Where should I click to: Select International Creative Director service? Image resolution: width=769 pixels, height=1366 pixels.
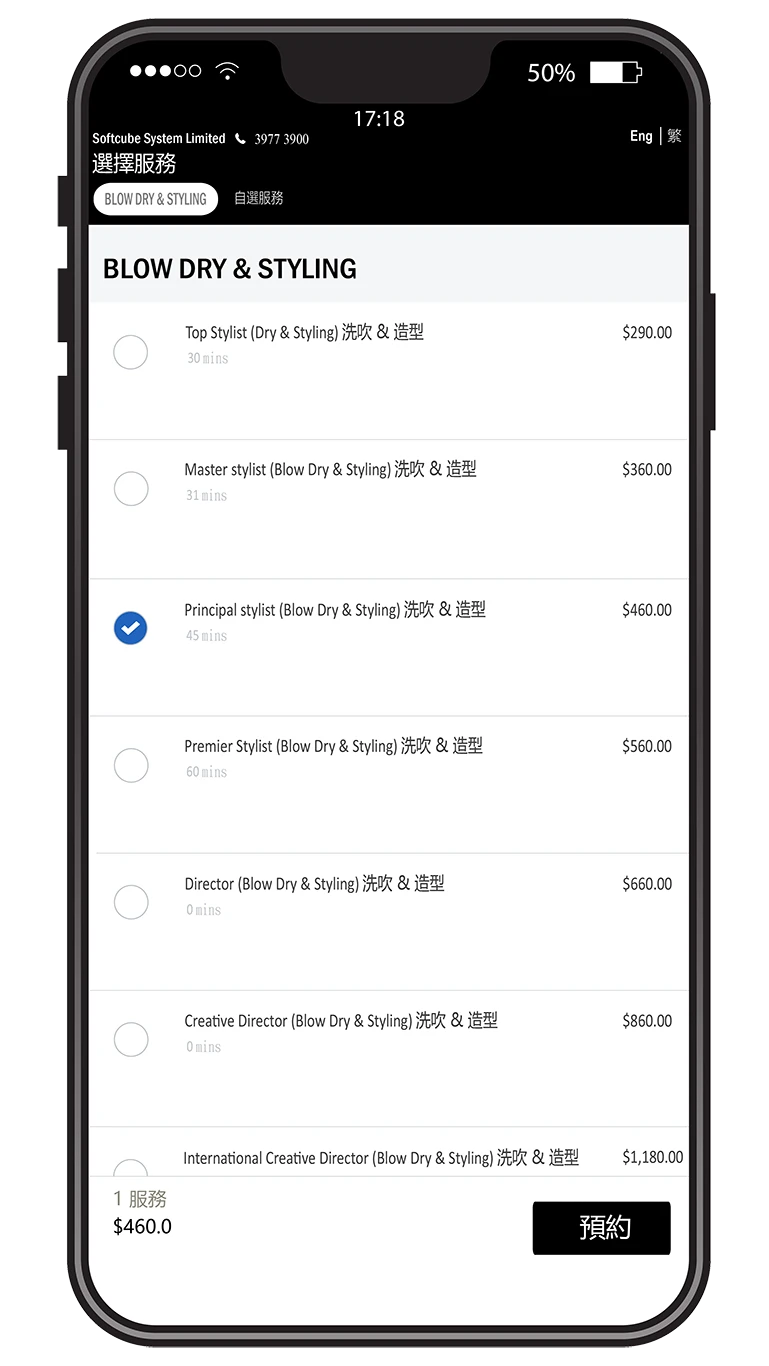[131, 1167]
